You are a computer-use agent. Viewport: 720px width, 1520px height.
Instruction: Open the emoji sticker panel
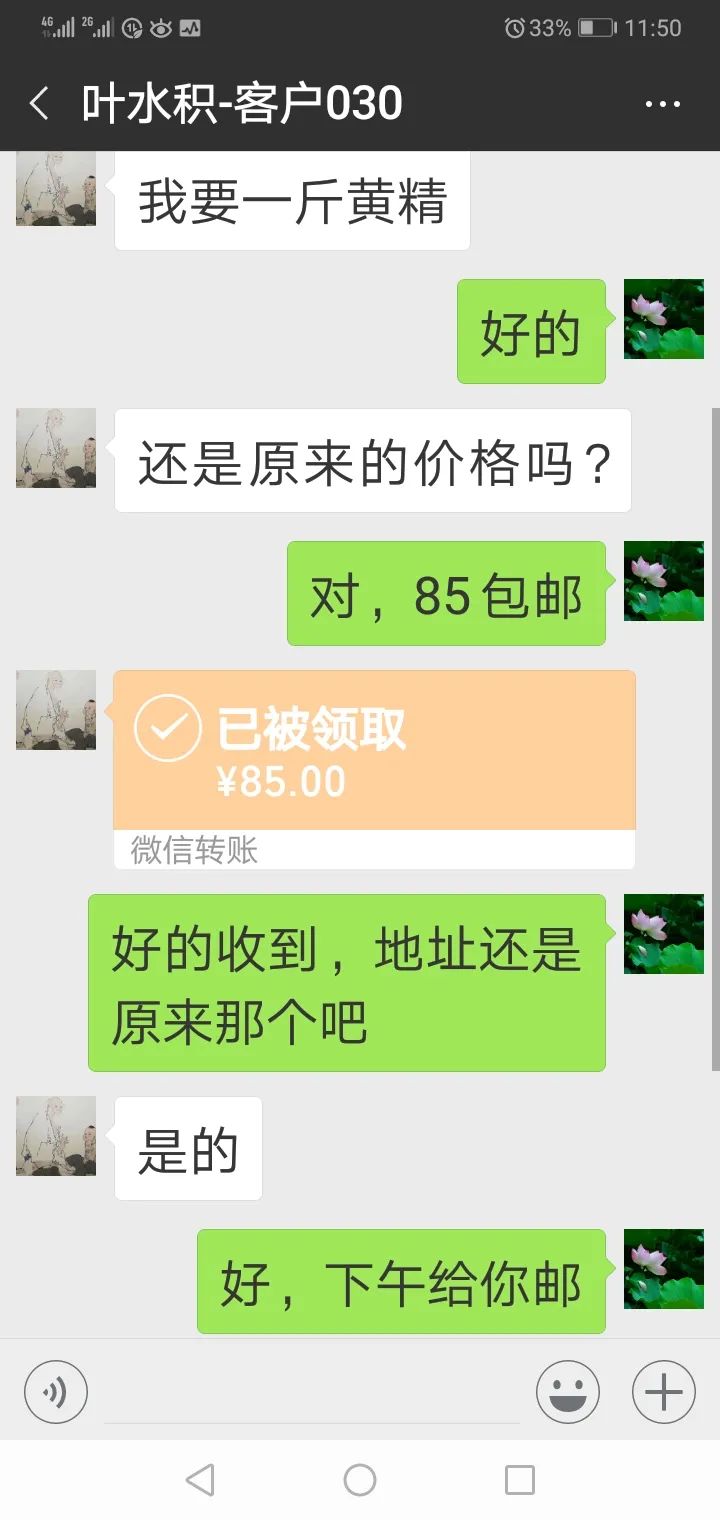click(567, 1392)
